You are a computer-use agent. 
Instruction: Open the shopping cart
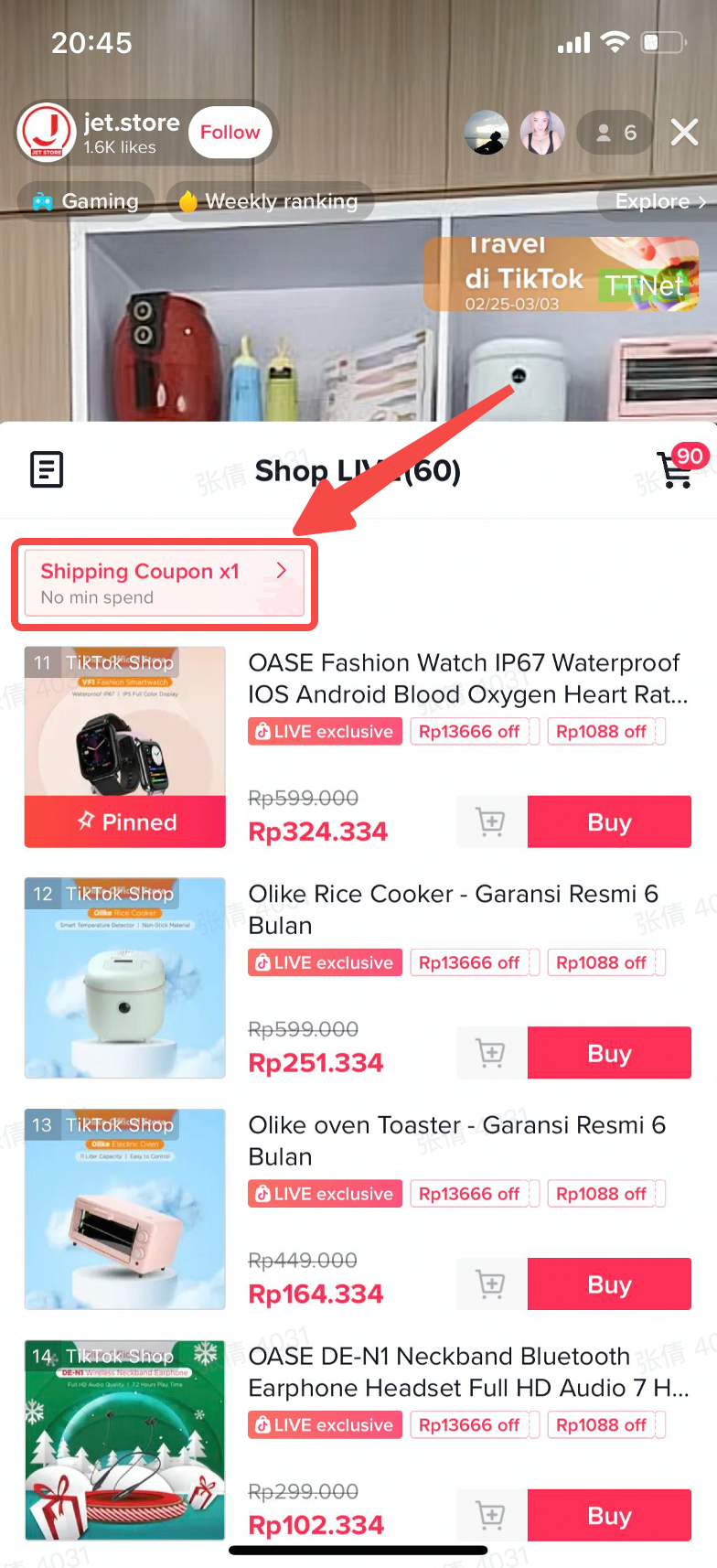[677, 469]
